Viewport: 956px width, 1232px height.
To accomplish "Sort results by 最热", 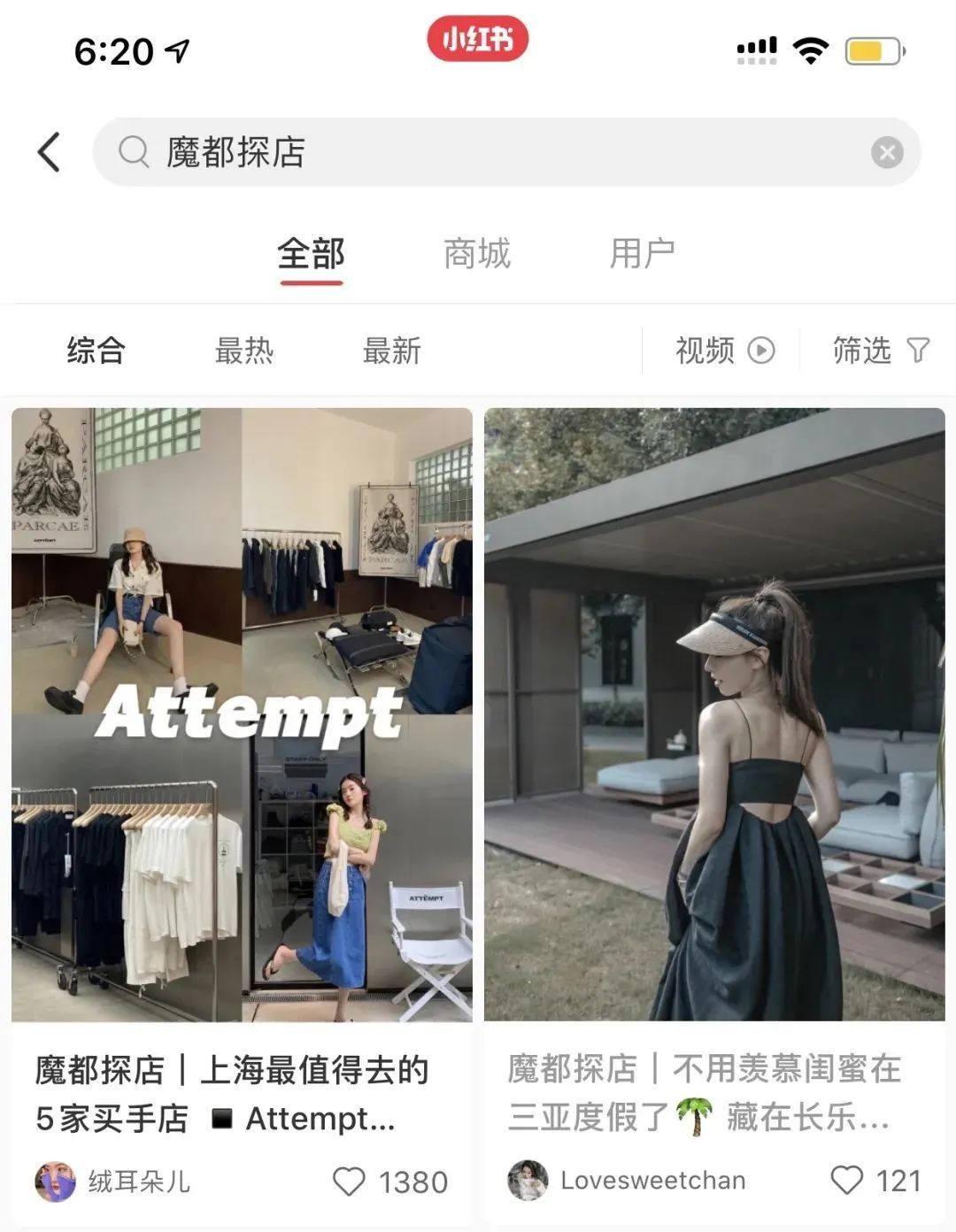I will click(x=243, y=350).
